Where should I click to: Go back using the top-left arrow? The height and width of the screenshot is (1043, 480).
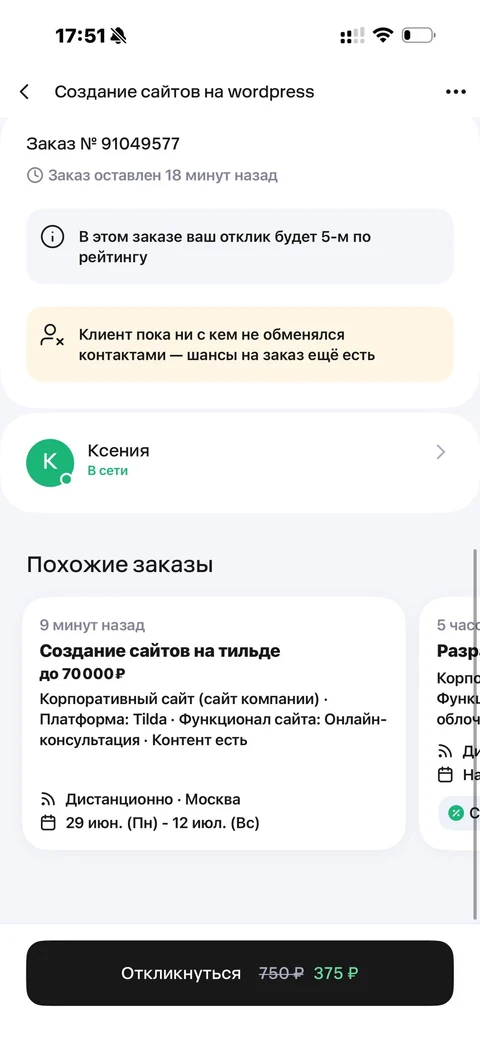pyautogui.click(x=25, y=92)
